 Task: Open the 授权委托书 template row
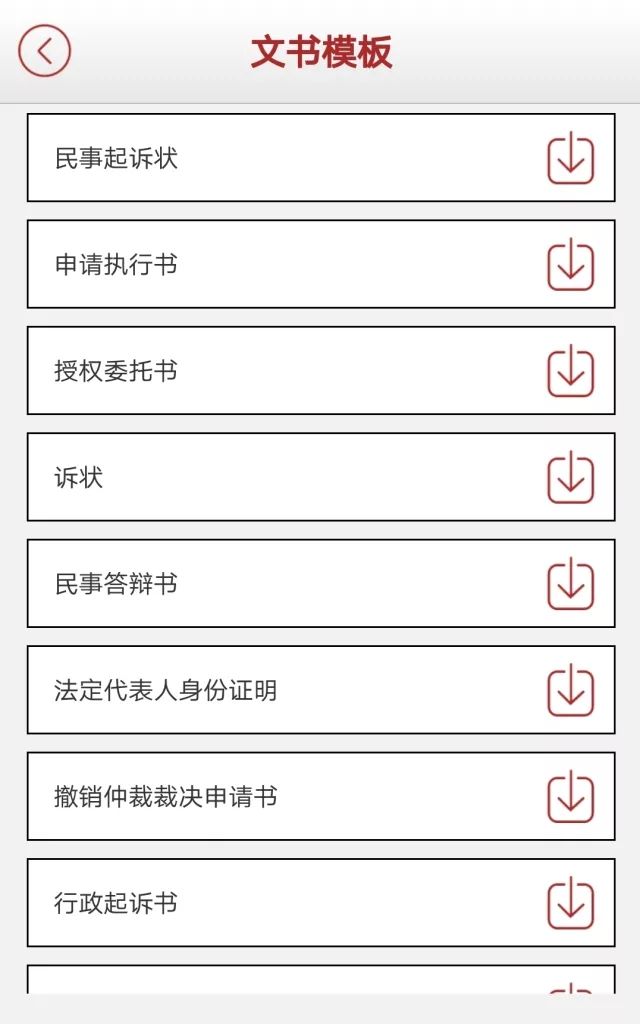(321, 370)
